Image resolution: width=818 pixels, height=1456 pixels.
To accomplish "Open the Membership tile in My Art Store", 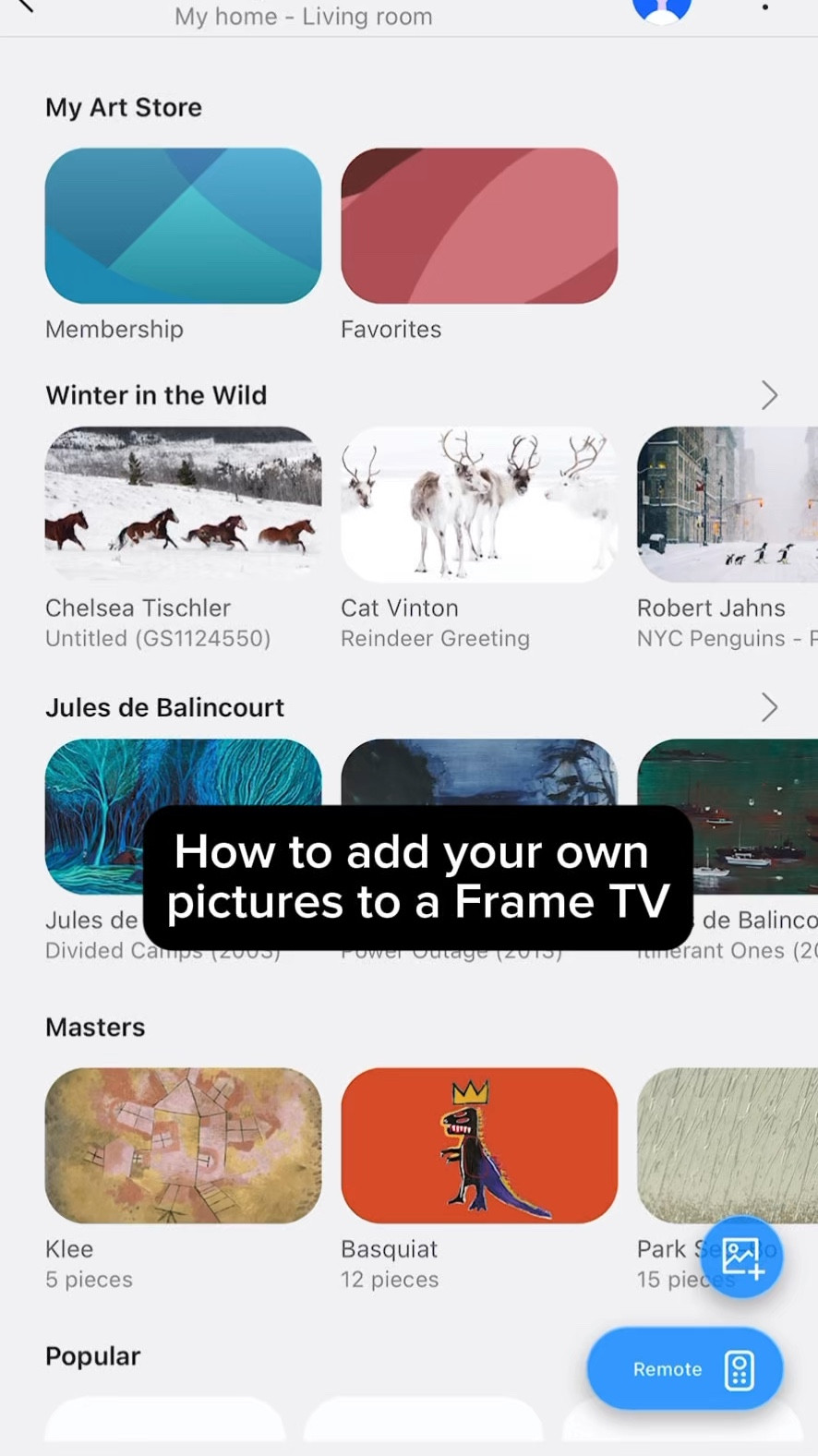I will click(183, 226).
